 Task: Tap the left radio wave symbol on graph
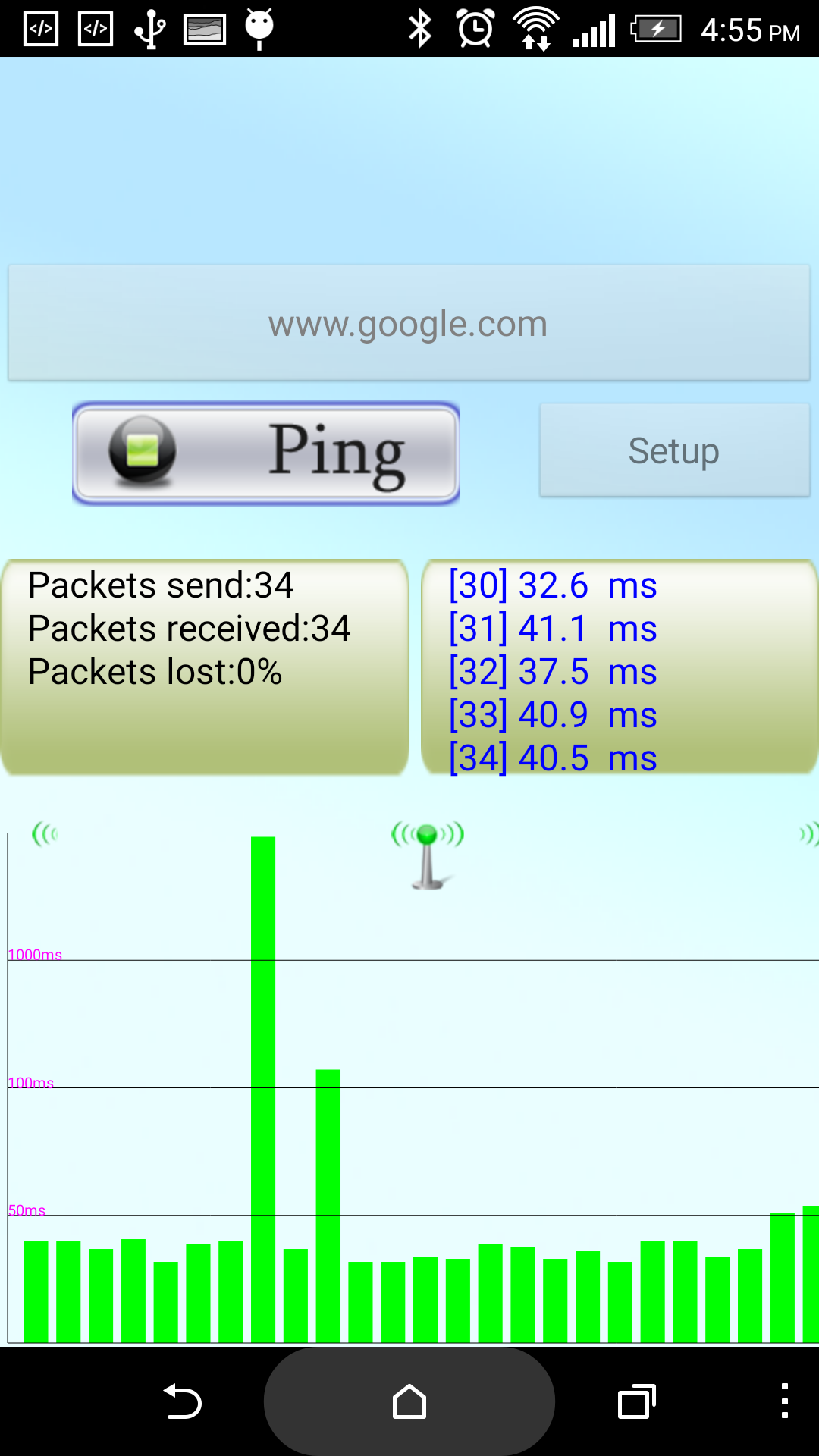[x=45, y=834]
